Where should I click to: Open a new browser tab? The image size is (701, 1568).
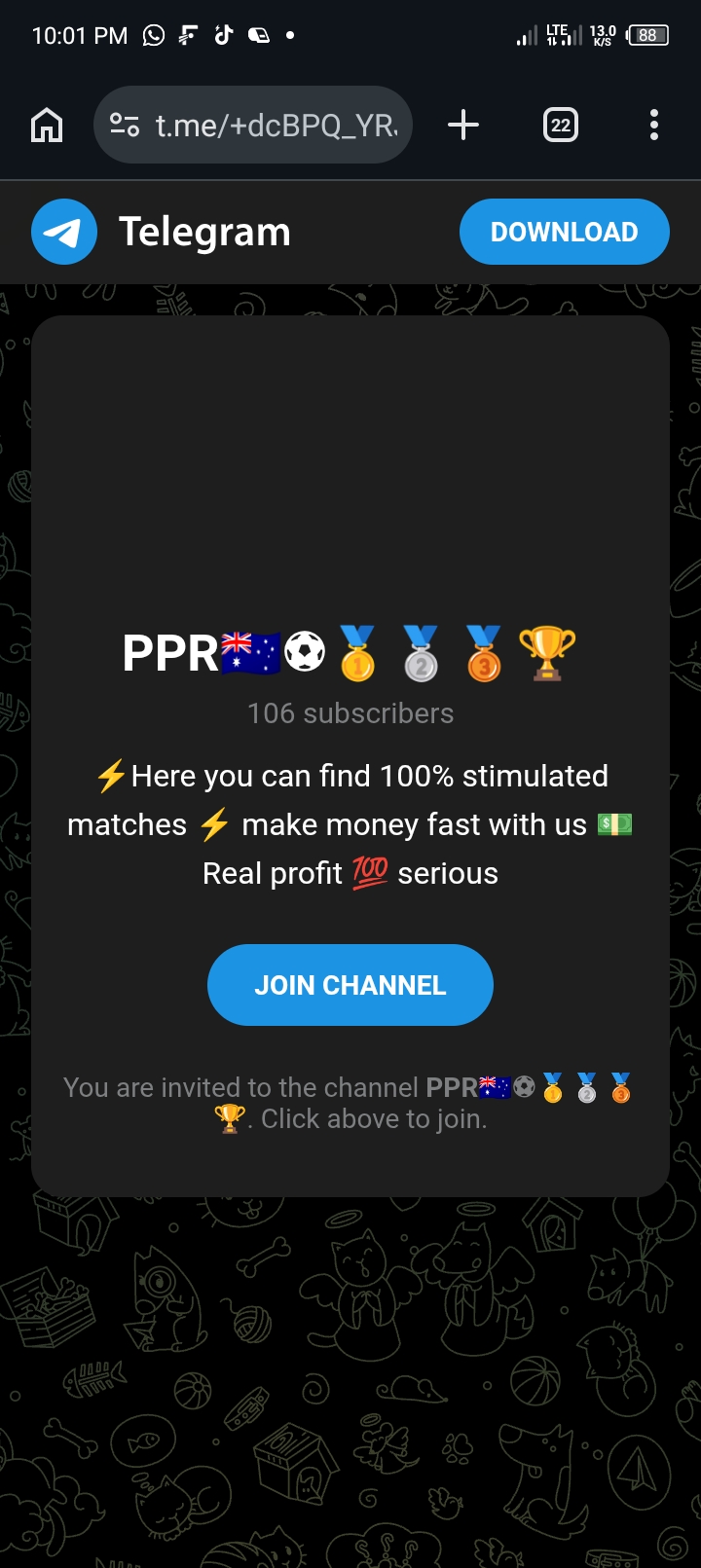point(463,125)
